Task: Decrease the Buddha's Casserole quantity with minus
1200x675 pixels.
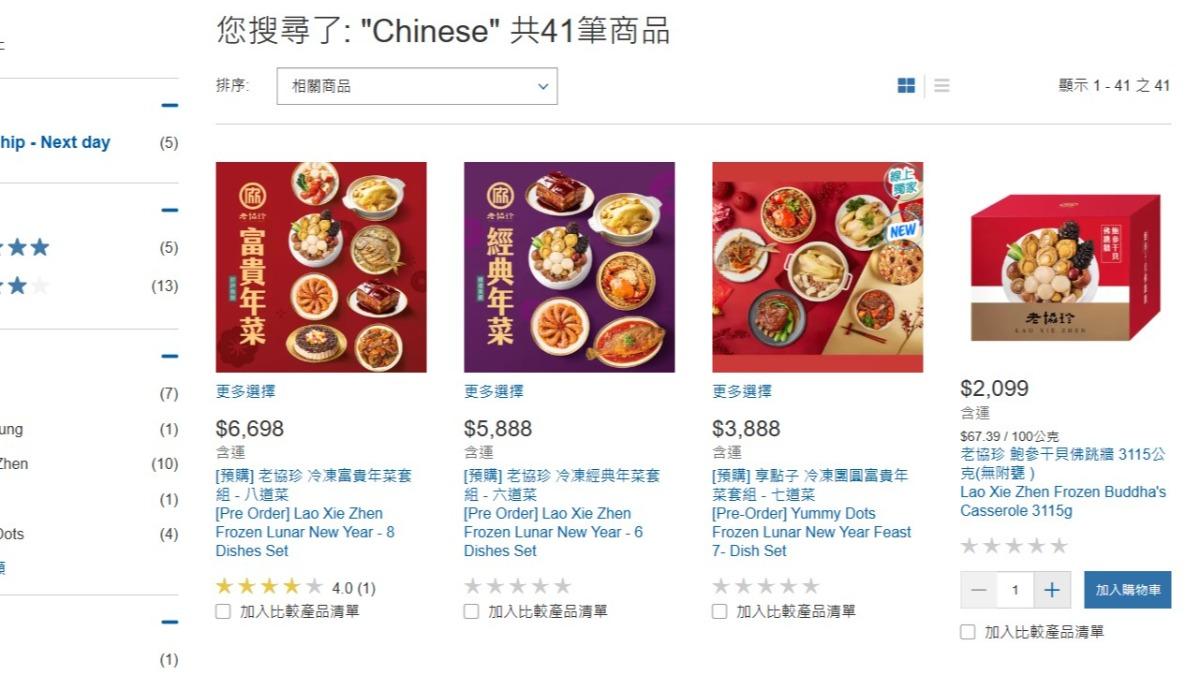Action: (x=979, y=590)
